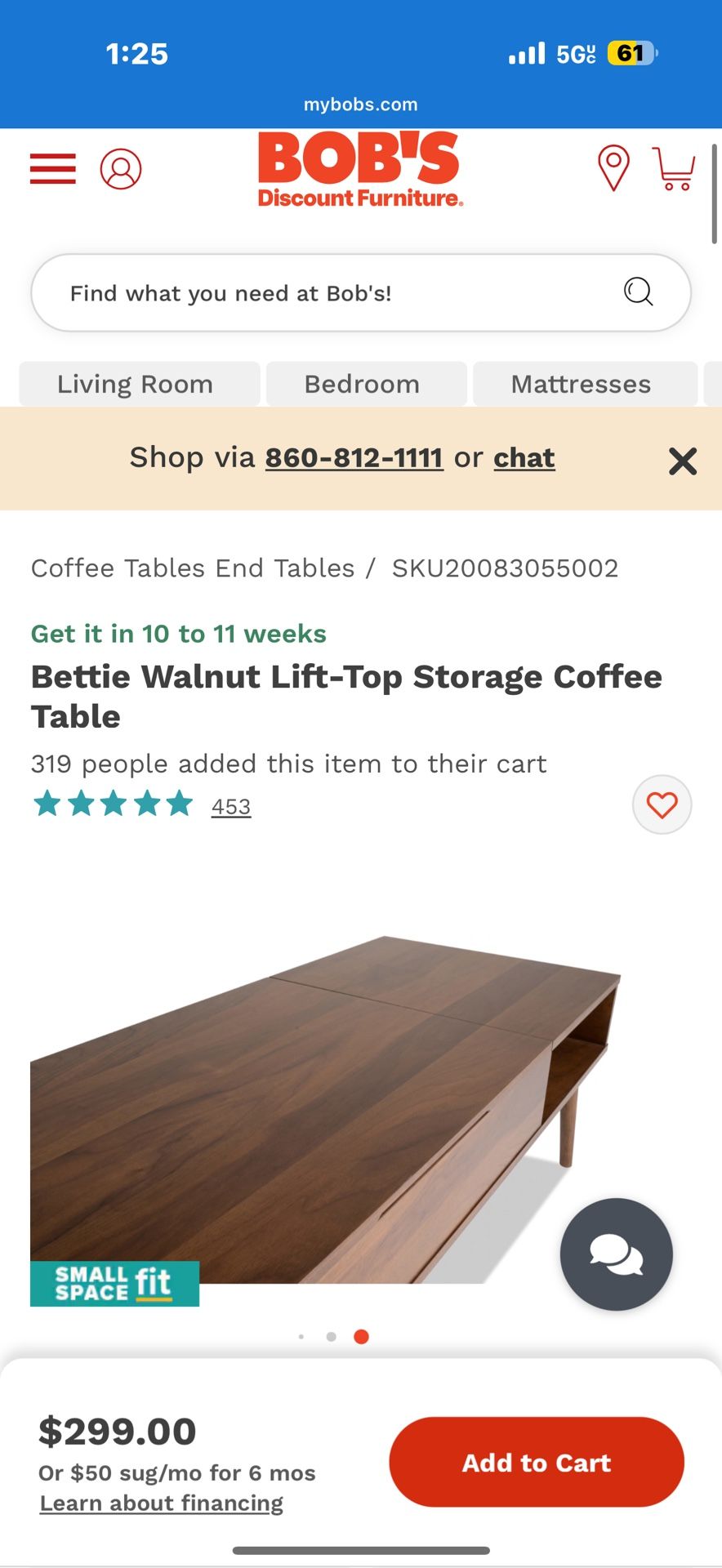
Task: Tap the account profile icon
Action: click(x=121, y=169)
